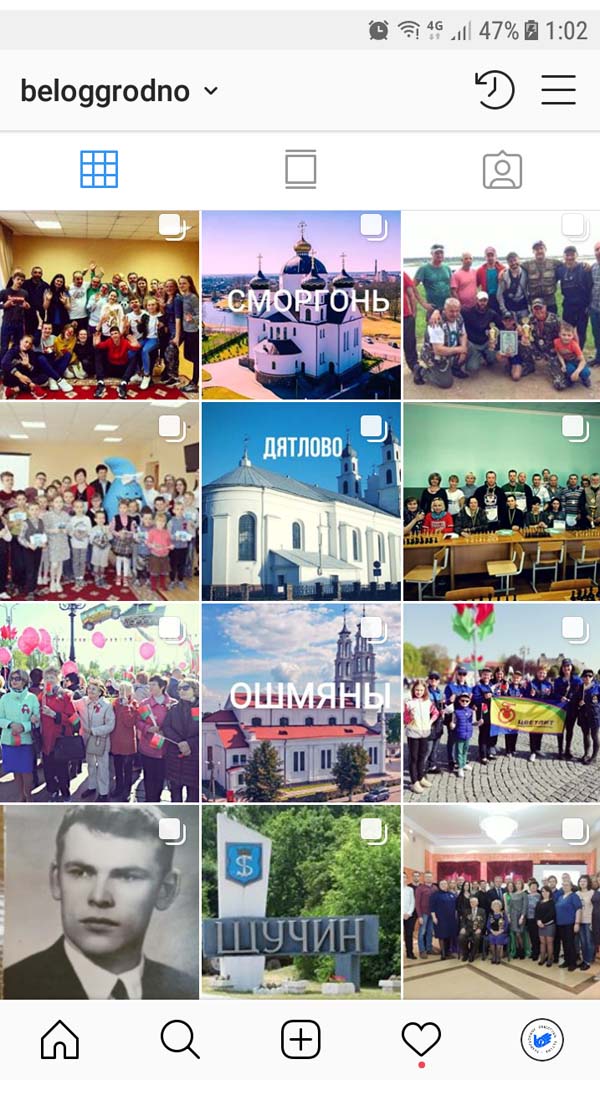Open the profile avatar tab
The height and width of the screenshot is (1100, 600).
pyautogui.click(x=542, y=1041)
